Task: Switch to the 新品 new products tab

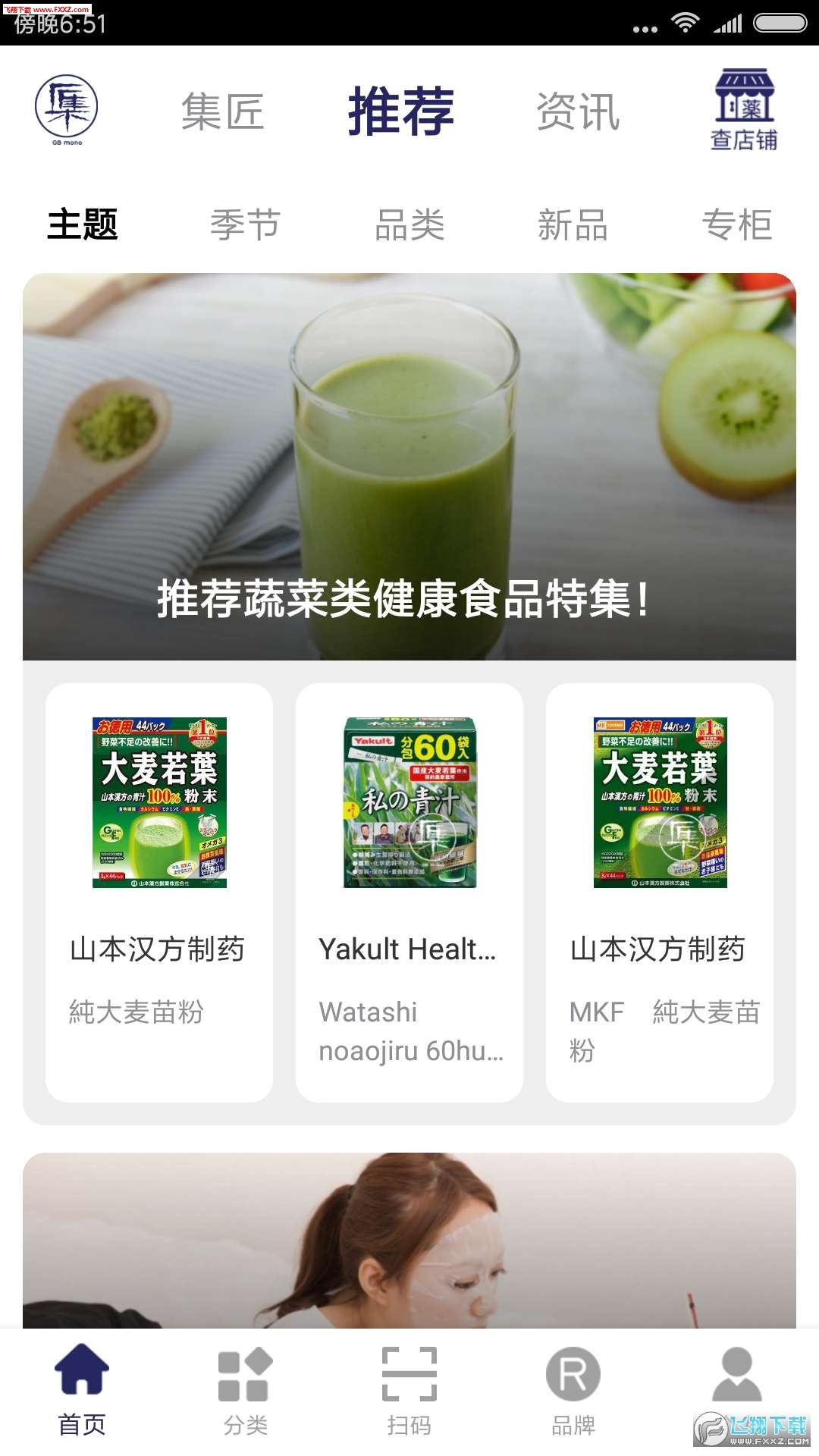Action: (574, 224)
